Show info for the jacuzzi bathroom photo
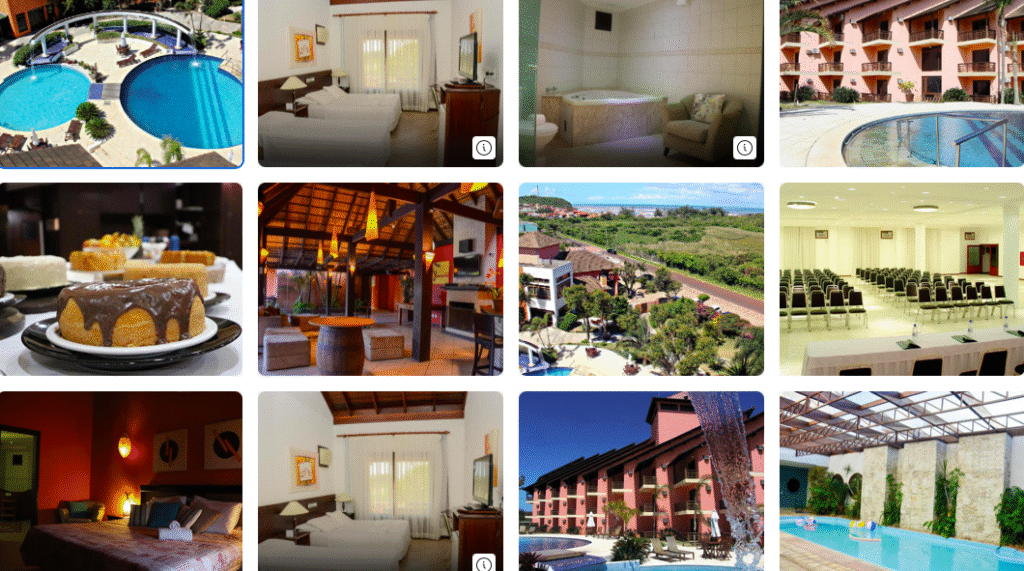 745,148
